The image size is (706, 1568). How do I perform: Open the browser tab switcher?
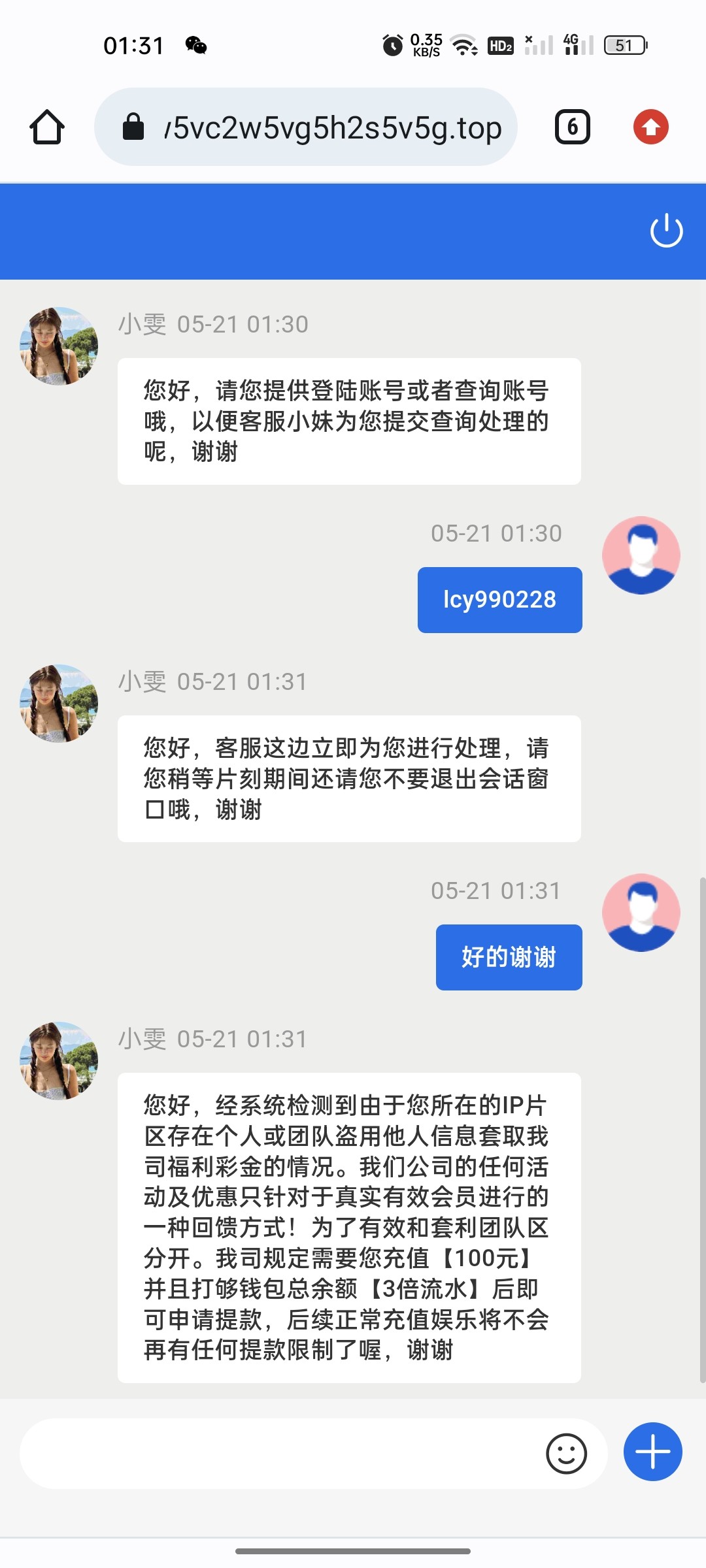573,127
